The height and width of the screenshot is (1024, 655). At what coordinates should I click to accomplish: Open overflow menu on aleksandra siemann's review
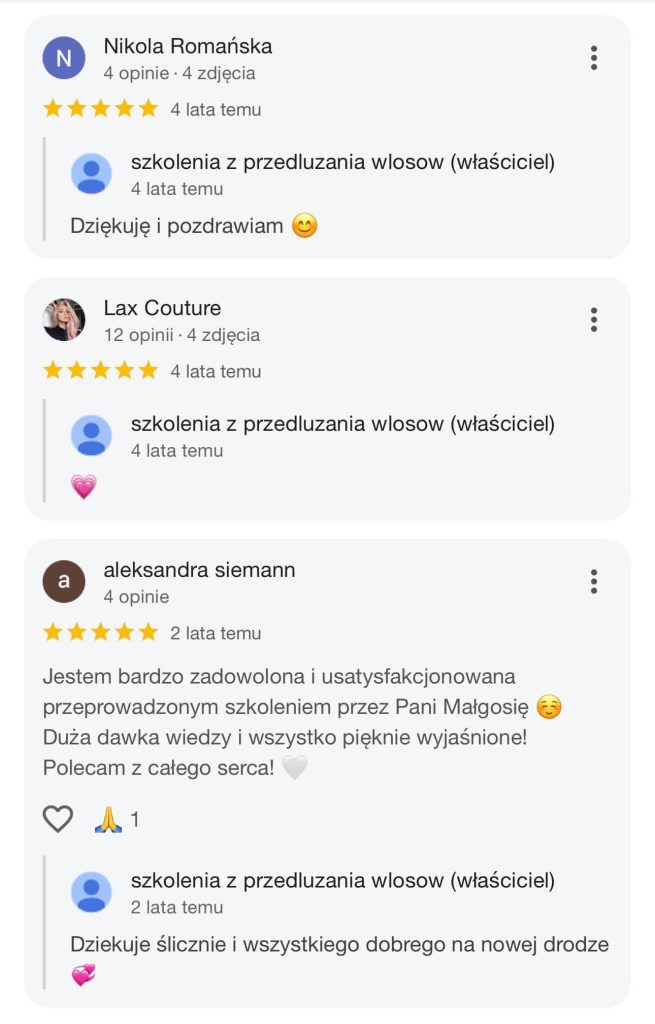tap(593, 582)
